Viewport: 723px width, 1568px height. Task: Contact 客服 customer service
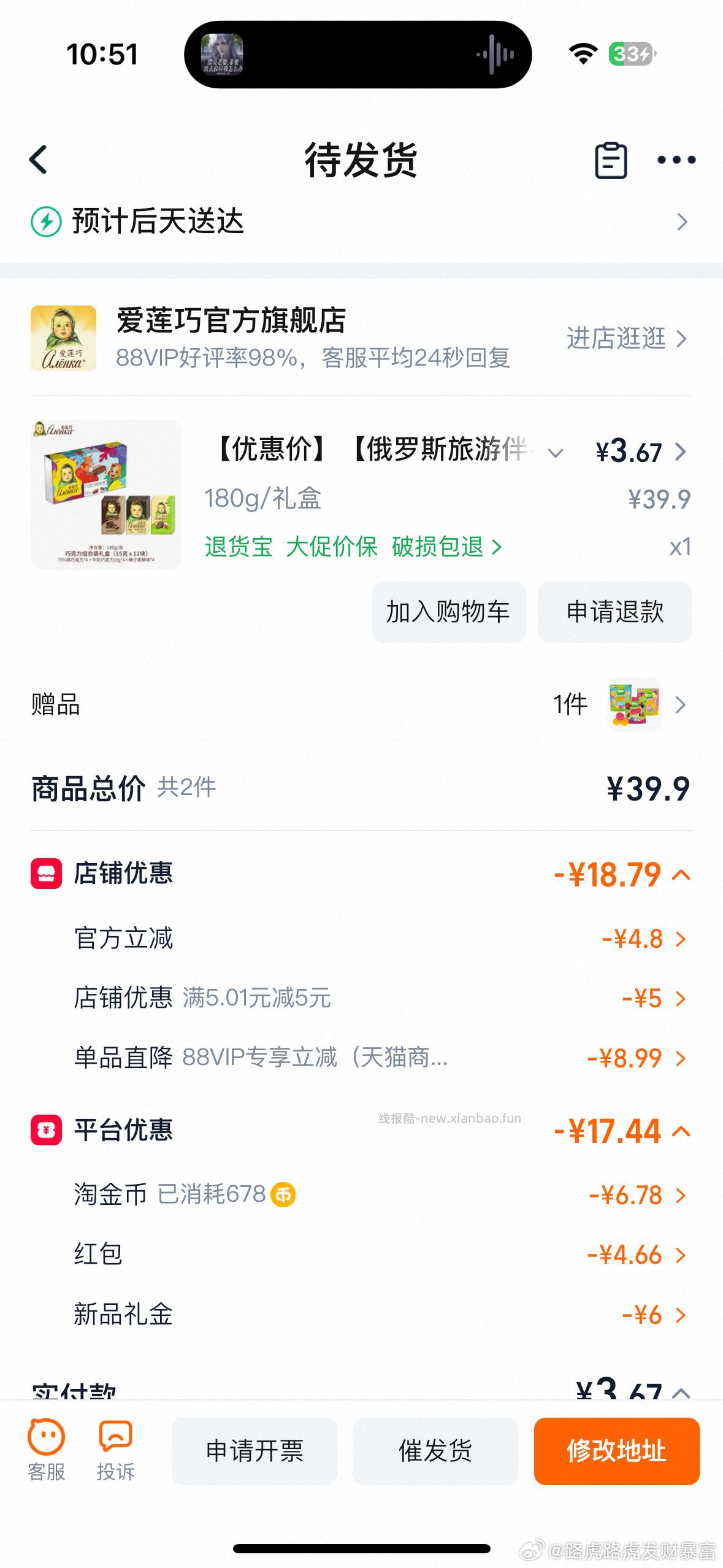click(x=46, y=1450)
